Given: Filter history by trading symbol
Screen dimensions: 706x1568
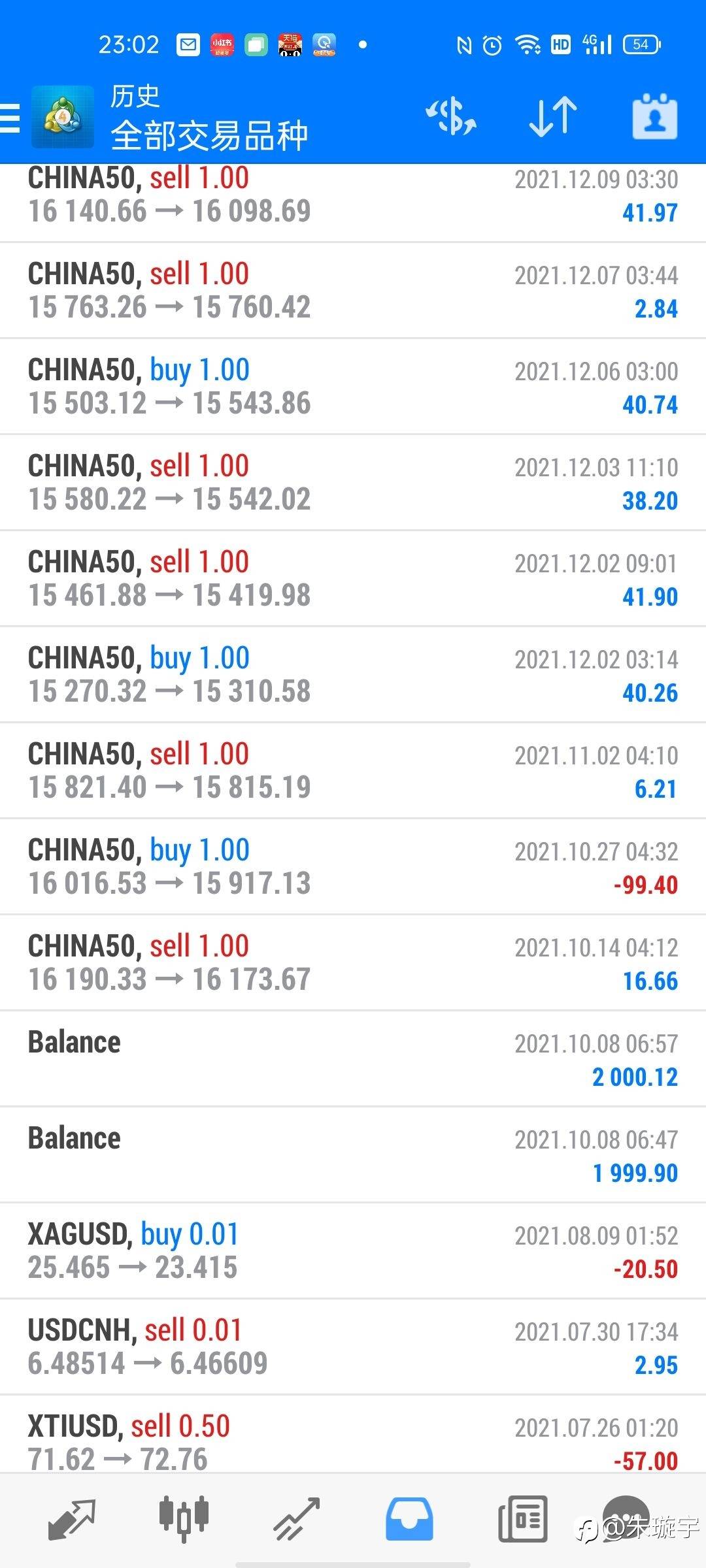Looking at the screenshot, I should click(x=450, y=118).
